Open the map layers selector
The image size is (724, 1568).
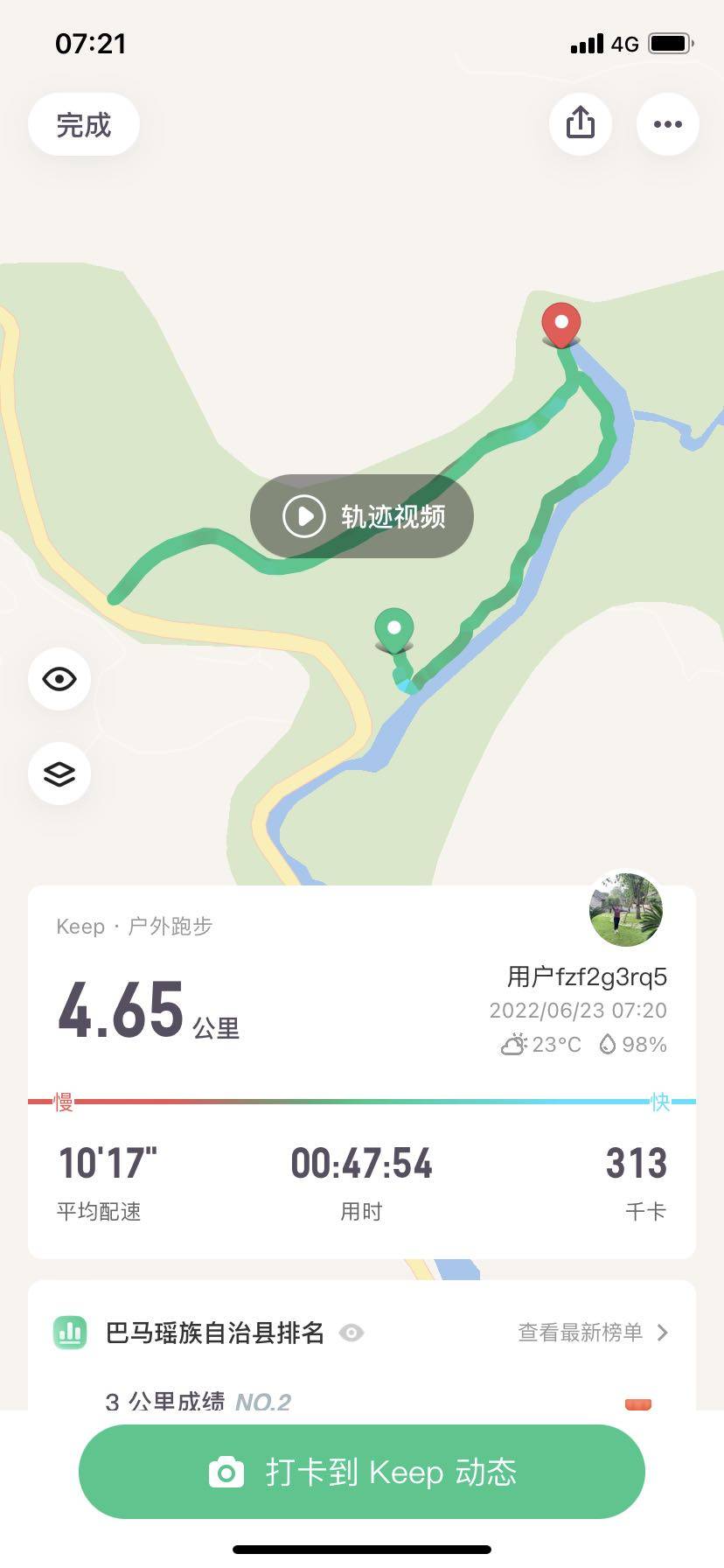point(59,773)
